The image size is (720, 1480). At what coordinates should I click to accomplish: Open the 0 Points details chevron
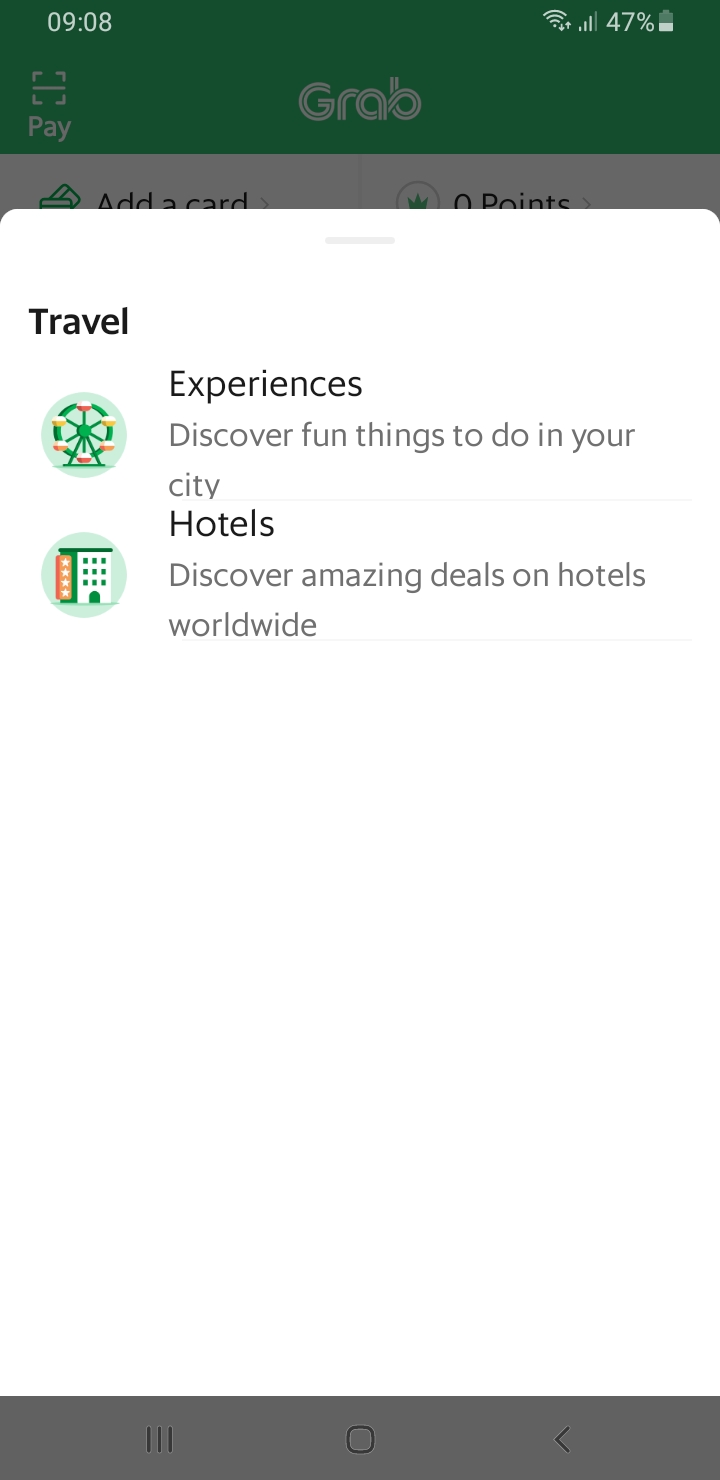(588, 203)
